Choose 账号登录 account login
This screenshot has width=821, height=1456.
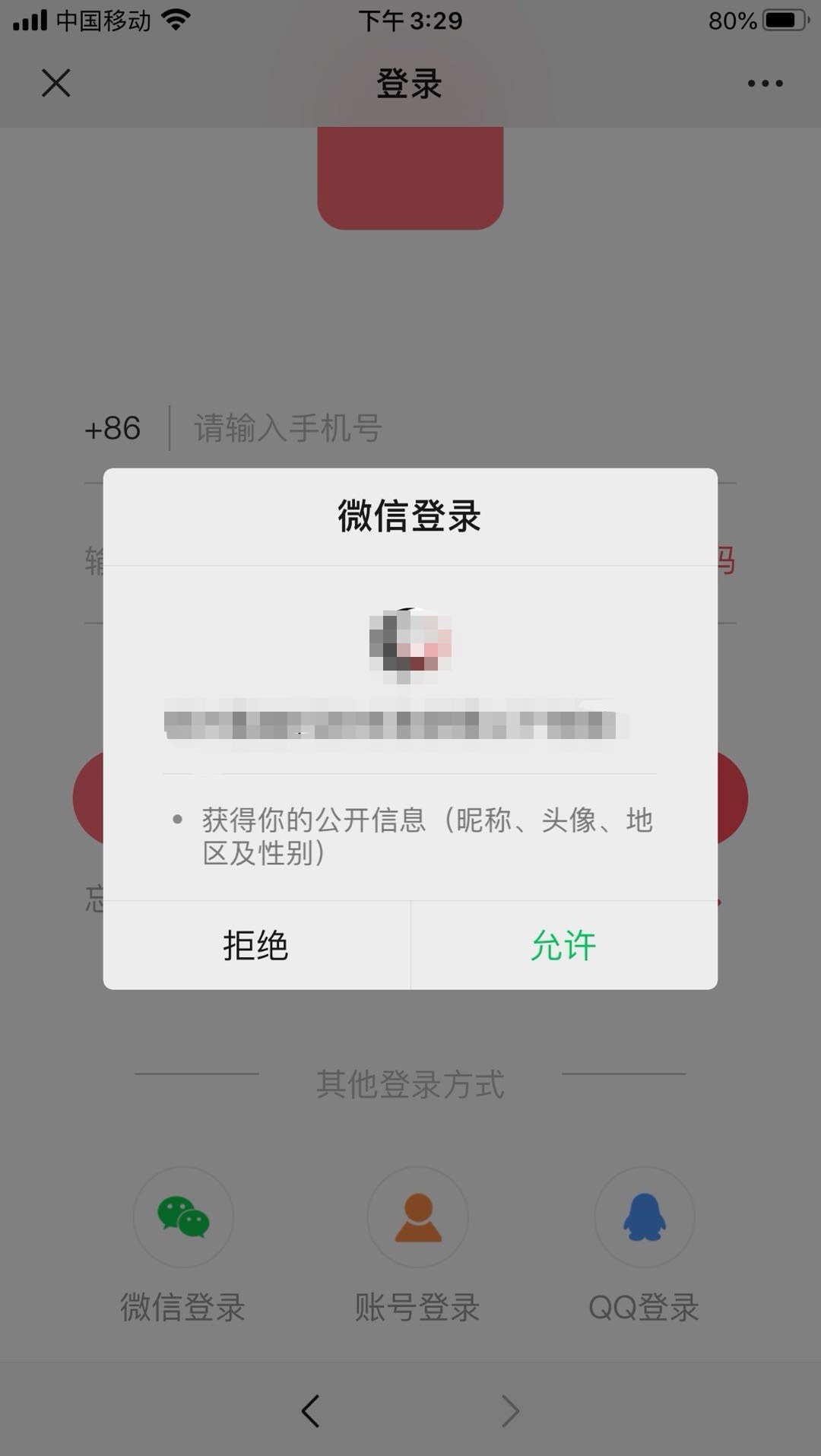pos(417,1217)
